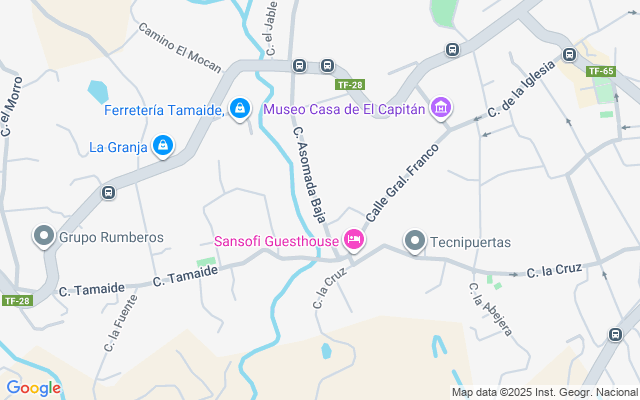Viewport: 640px width, 400px height.
Task: Open the Museo Casa de El Capitán marker
Action: tap(441, 107)
